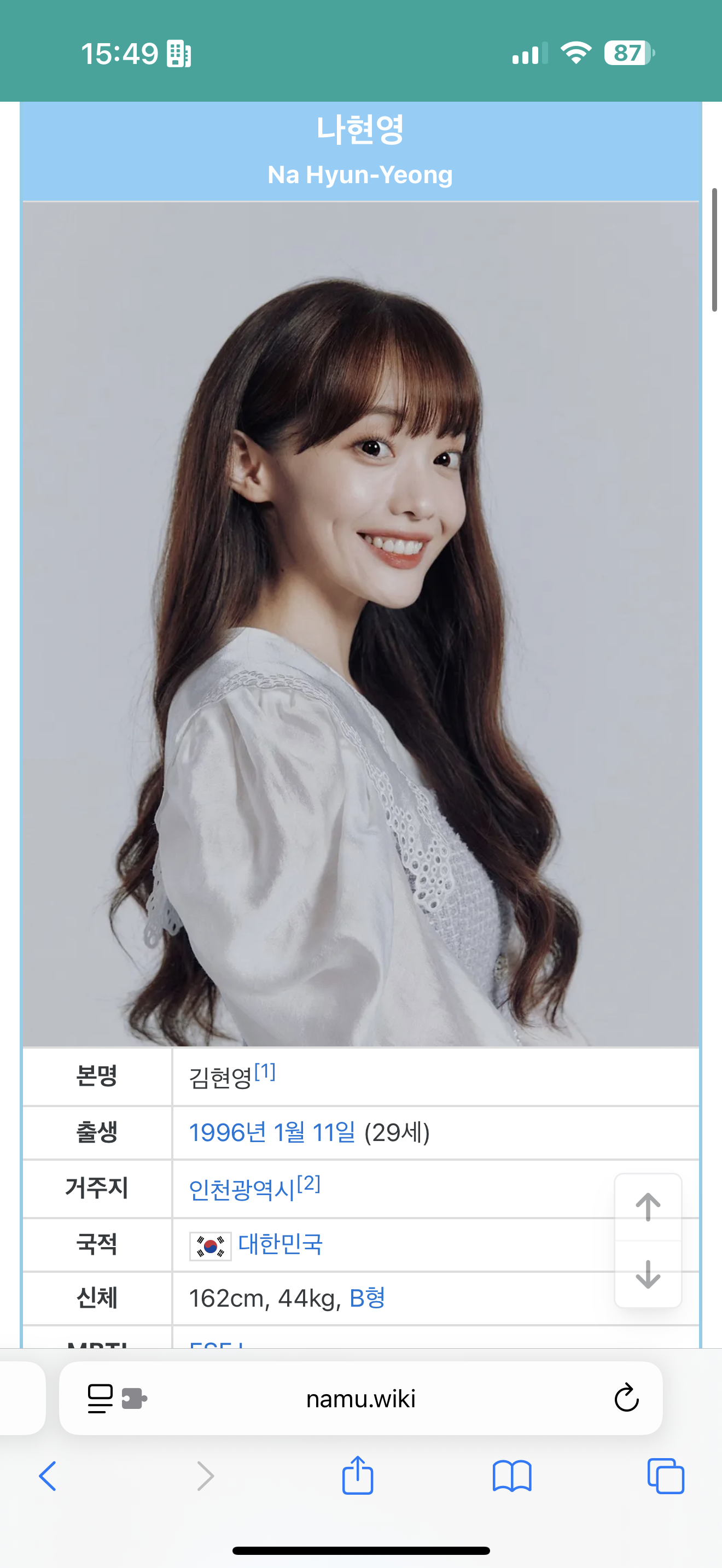This screenshot has width=722, height=1568.
Task: Reload the namu.wiki page
Action: (x=626, y=1397)
